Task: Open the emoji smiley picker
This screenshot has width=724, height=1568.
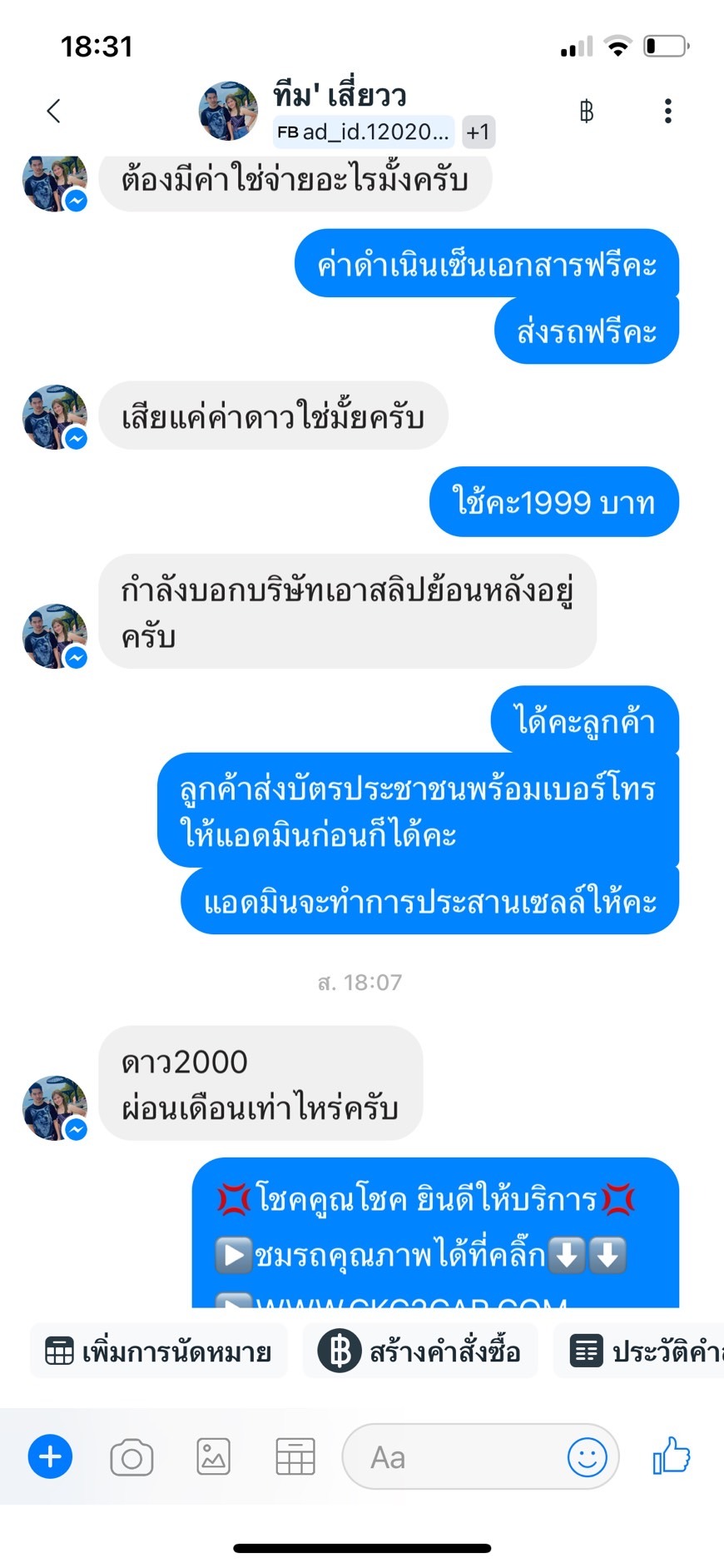Action: point(588,1457)
